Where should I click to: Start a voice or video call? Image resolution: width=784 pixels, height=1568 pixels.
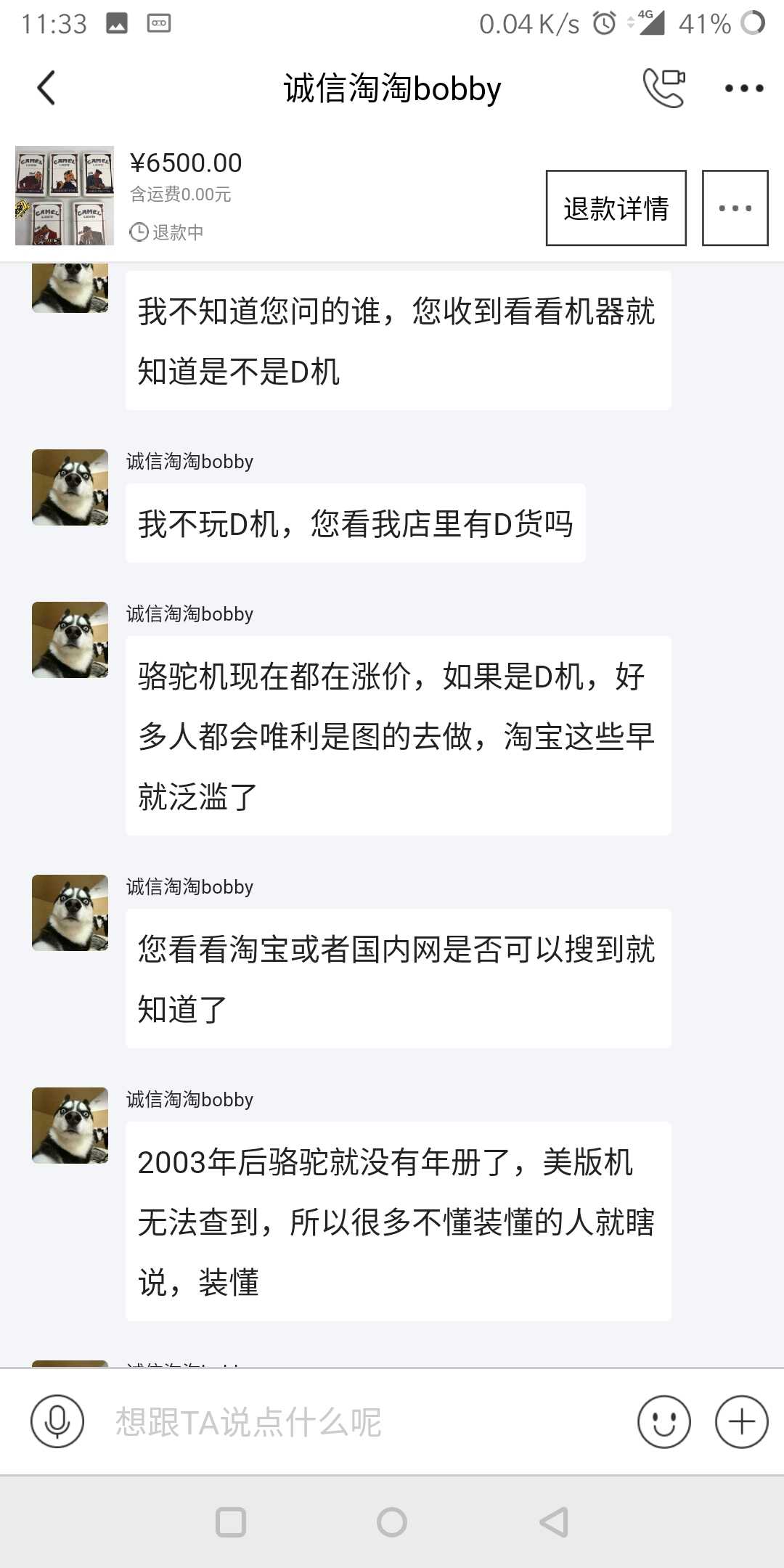(663, 88)
